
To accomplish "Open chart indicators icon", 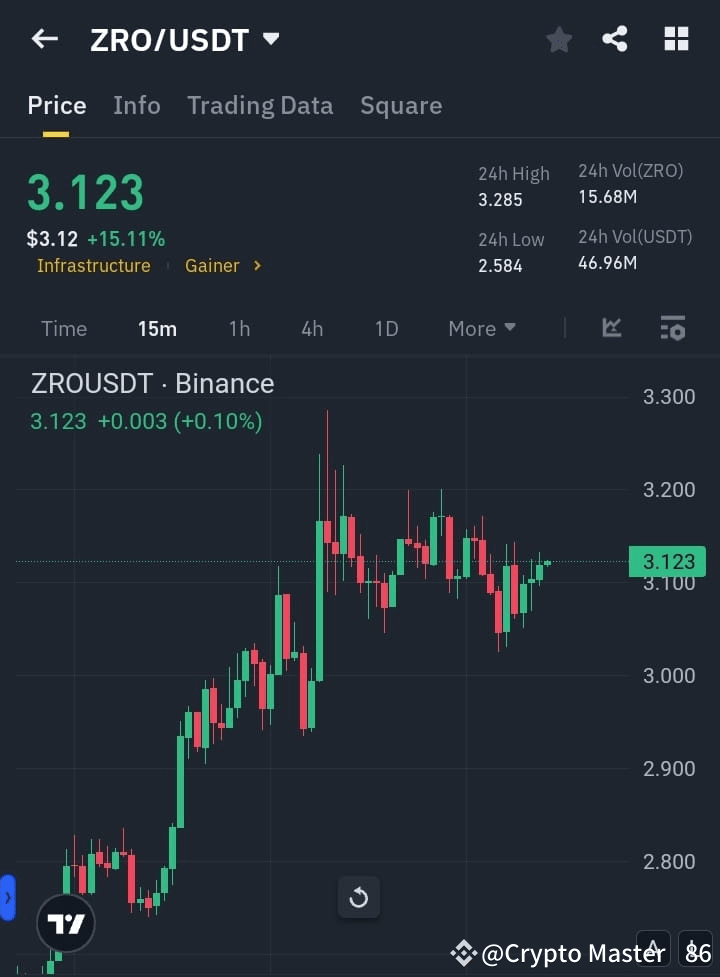I will coord(610,328).
